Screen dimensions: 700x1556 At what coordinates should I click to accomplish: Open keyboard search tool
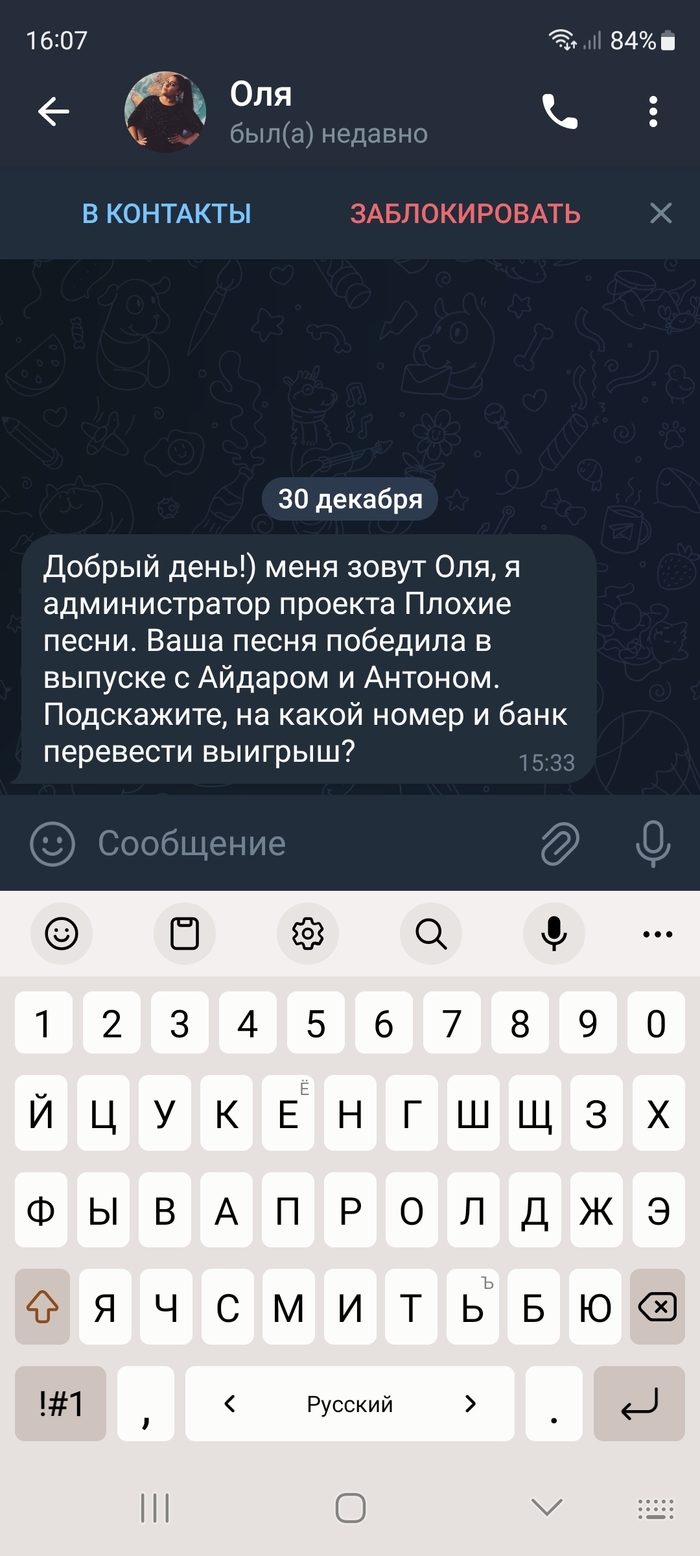point(430,934)
